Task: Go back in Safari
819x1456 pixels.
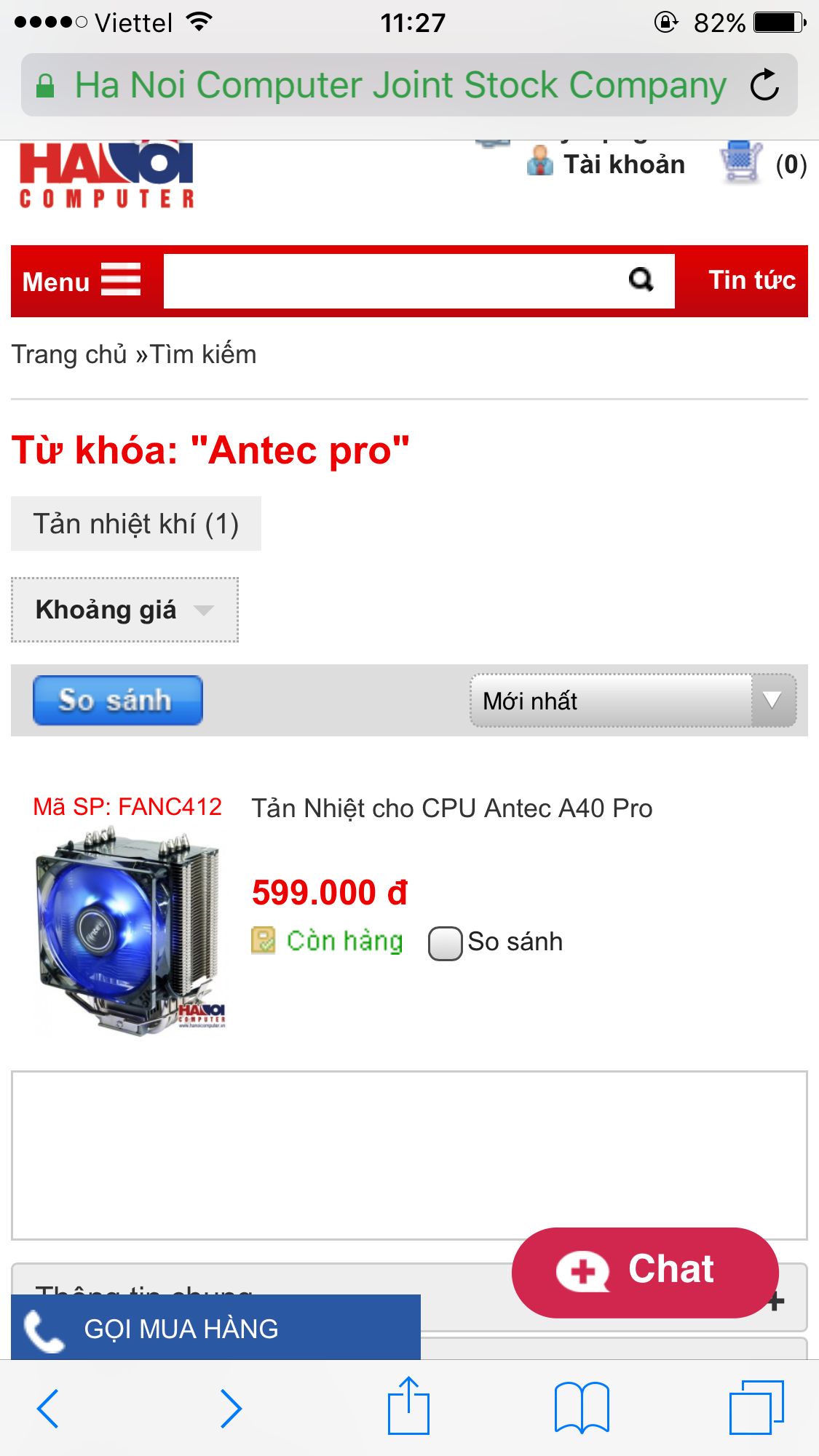Action: [x=48, y=1408]
